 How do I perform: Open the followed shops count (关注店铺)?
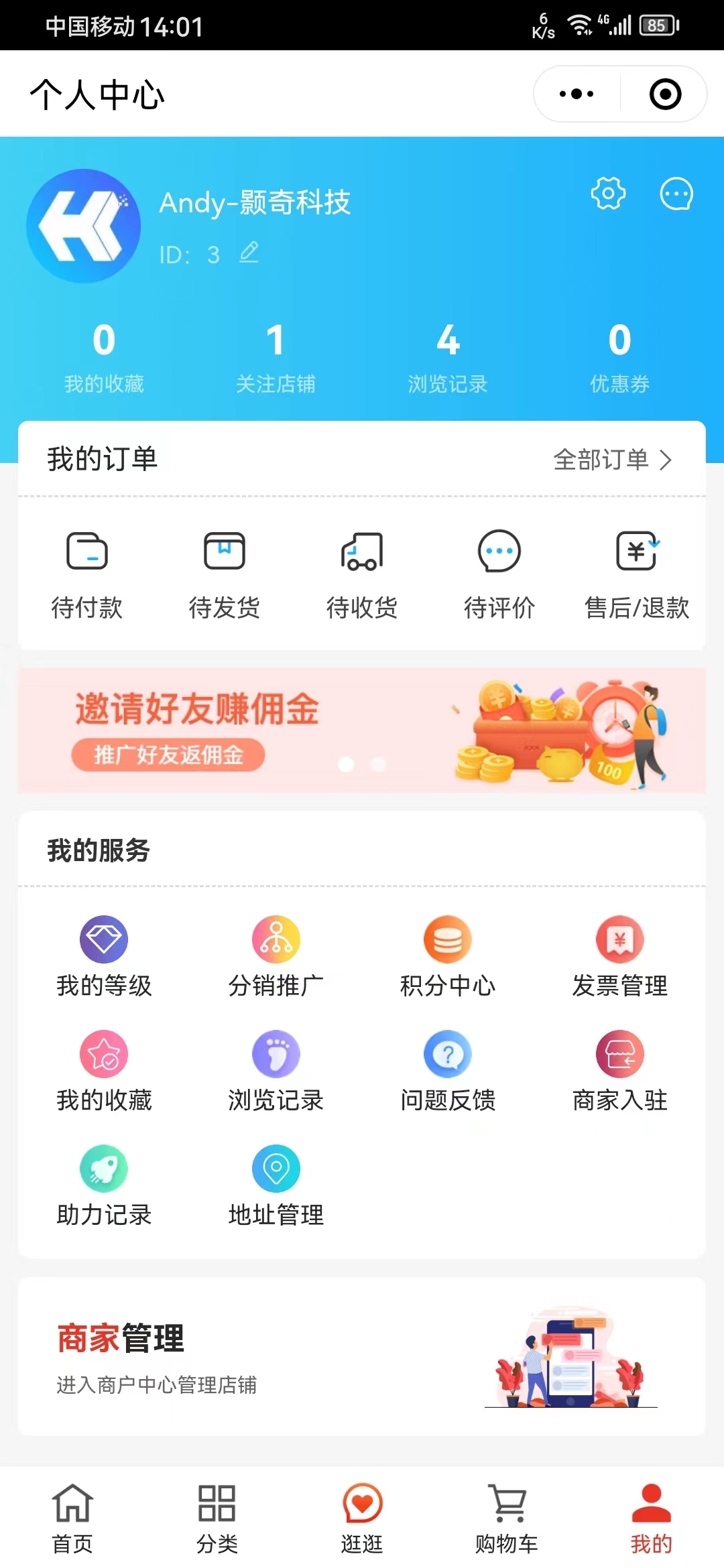click(x=276, y=356)
